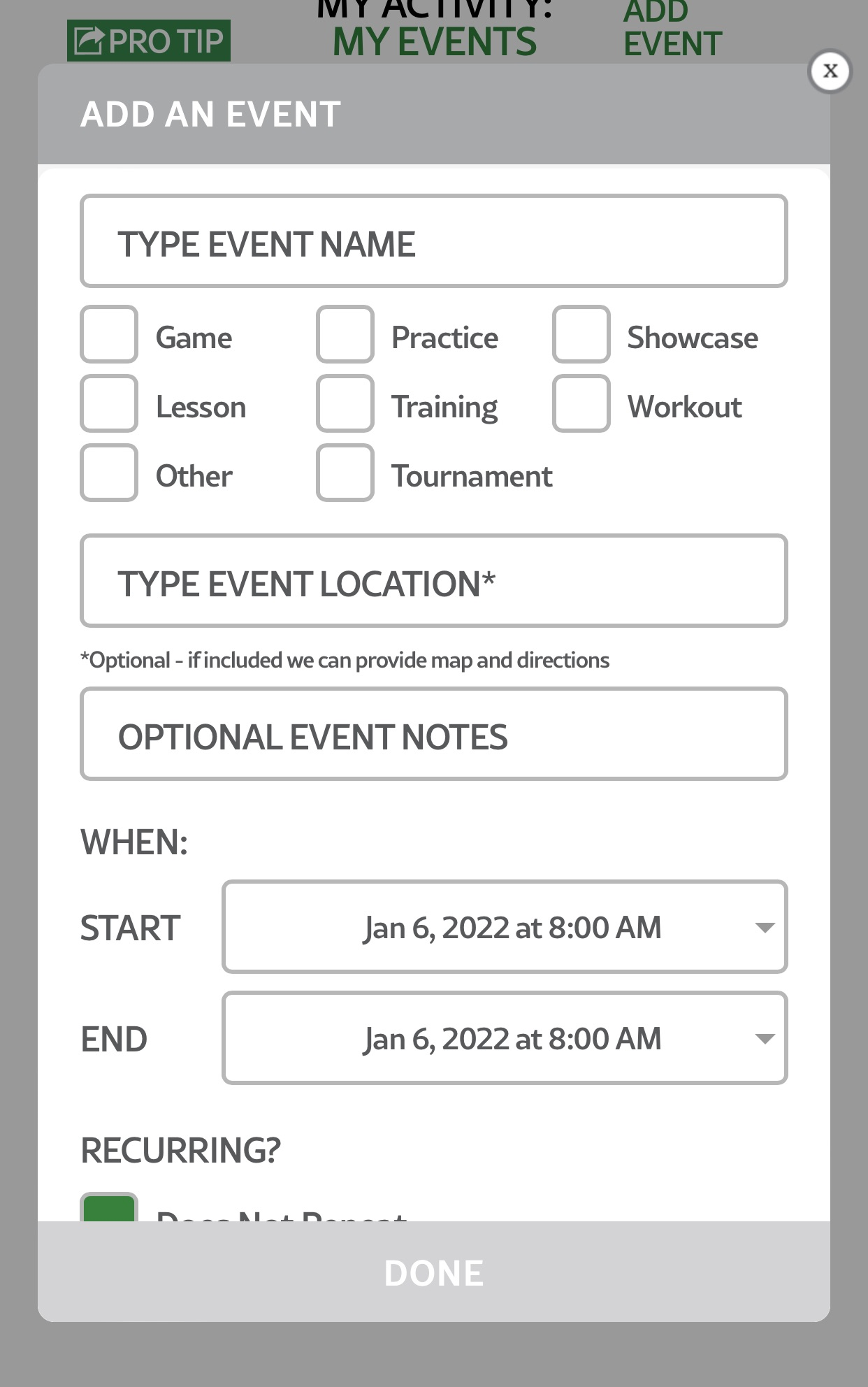Tap DONE to save the event
This screenshot has width=868, height=1387.
point(433,1272)
